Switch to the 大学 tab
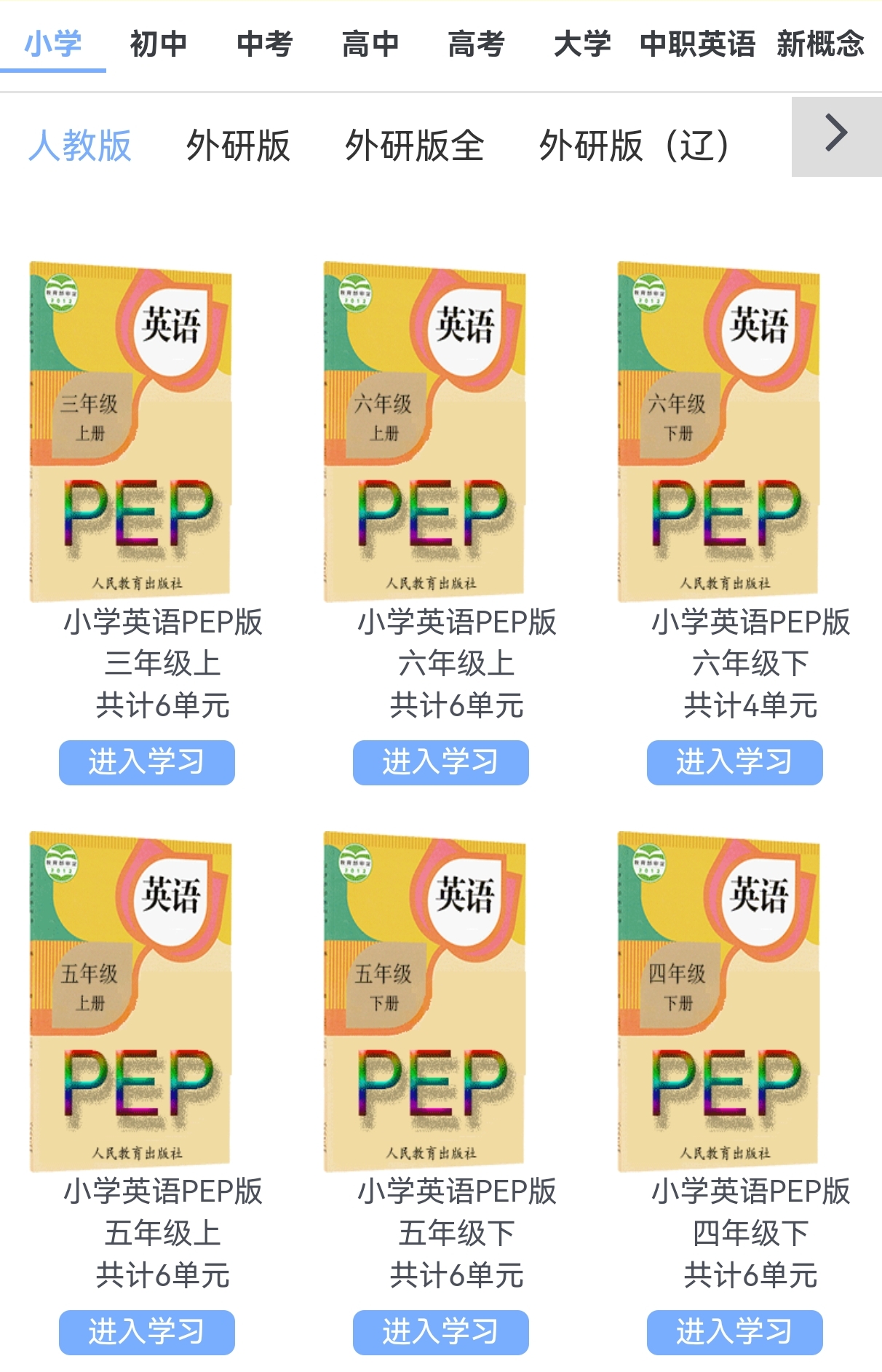The width and height of the screenshot is (882, 1372). point(581,44)
